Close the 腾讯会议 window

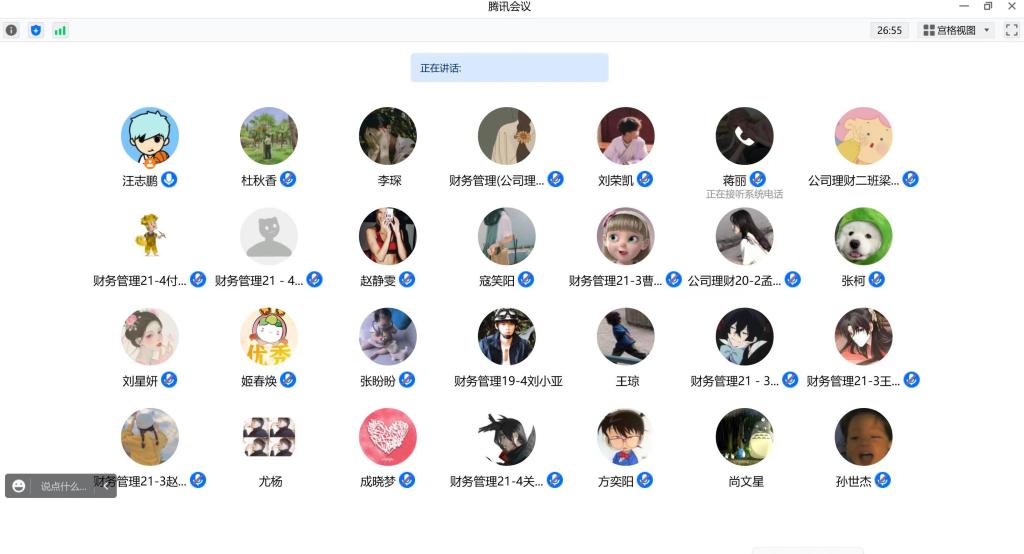[x=1011, y=6]
